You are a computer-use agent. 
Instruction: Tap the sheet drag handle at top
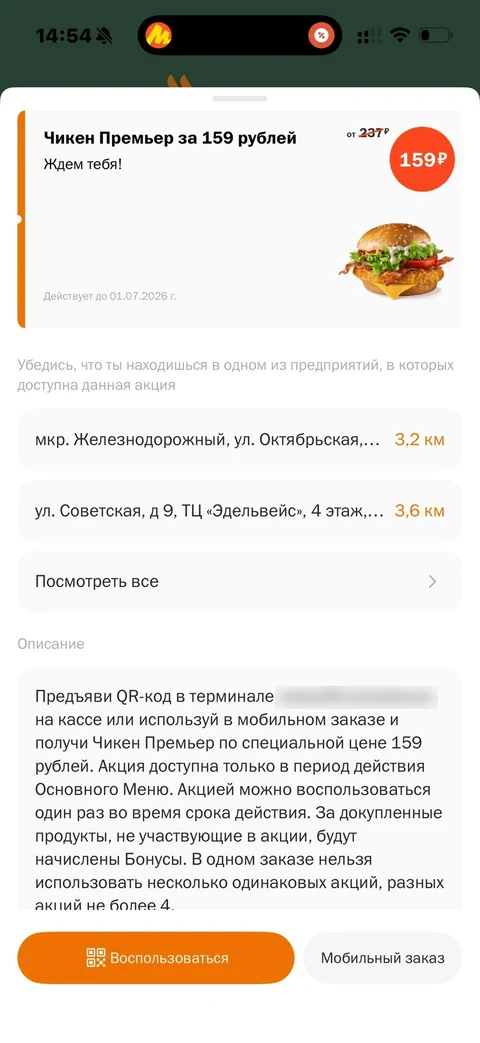[x=240, y=98]
